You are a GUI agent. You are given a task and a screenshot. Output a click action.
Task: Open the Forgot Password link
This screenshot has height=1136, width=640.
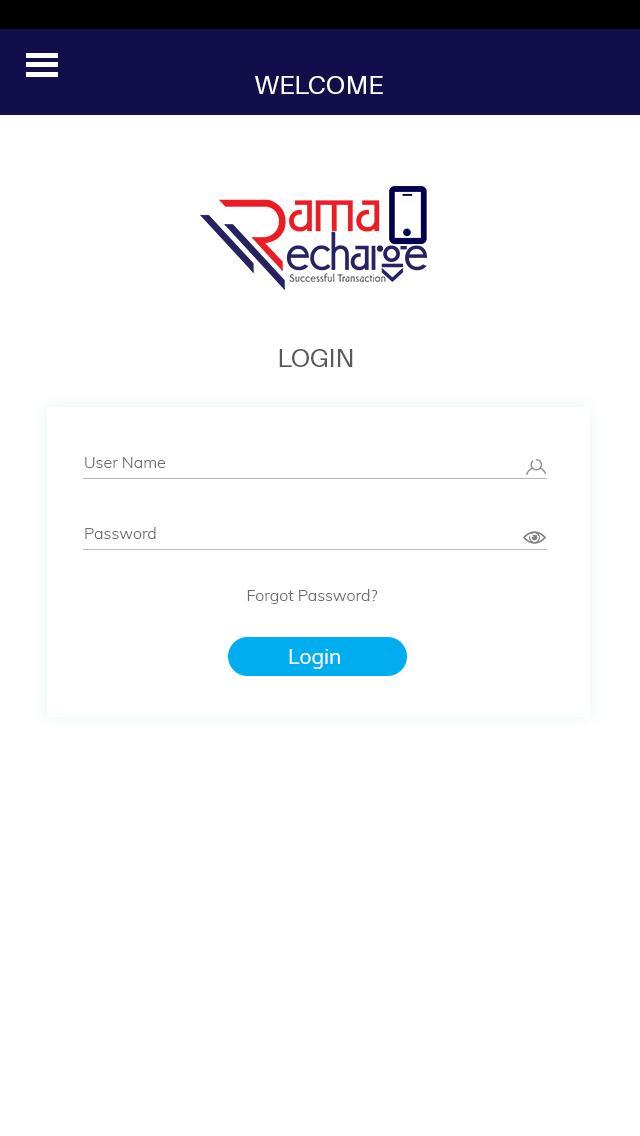(x=312, y=596)
